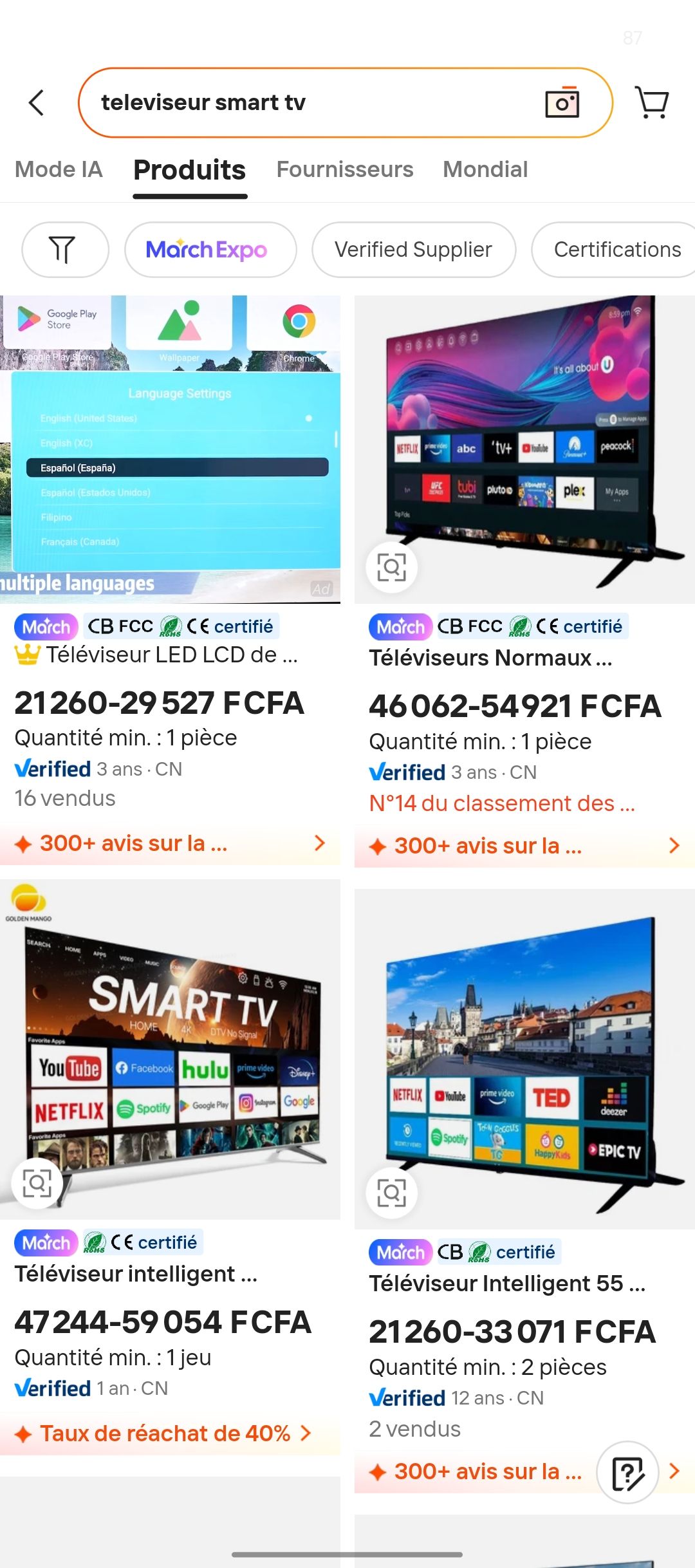Go back using the back arrow

tap(37, 102)
